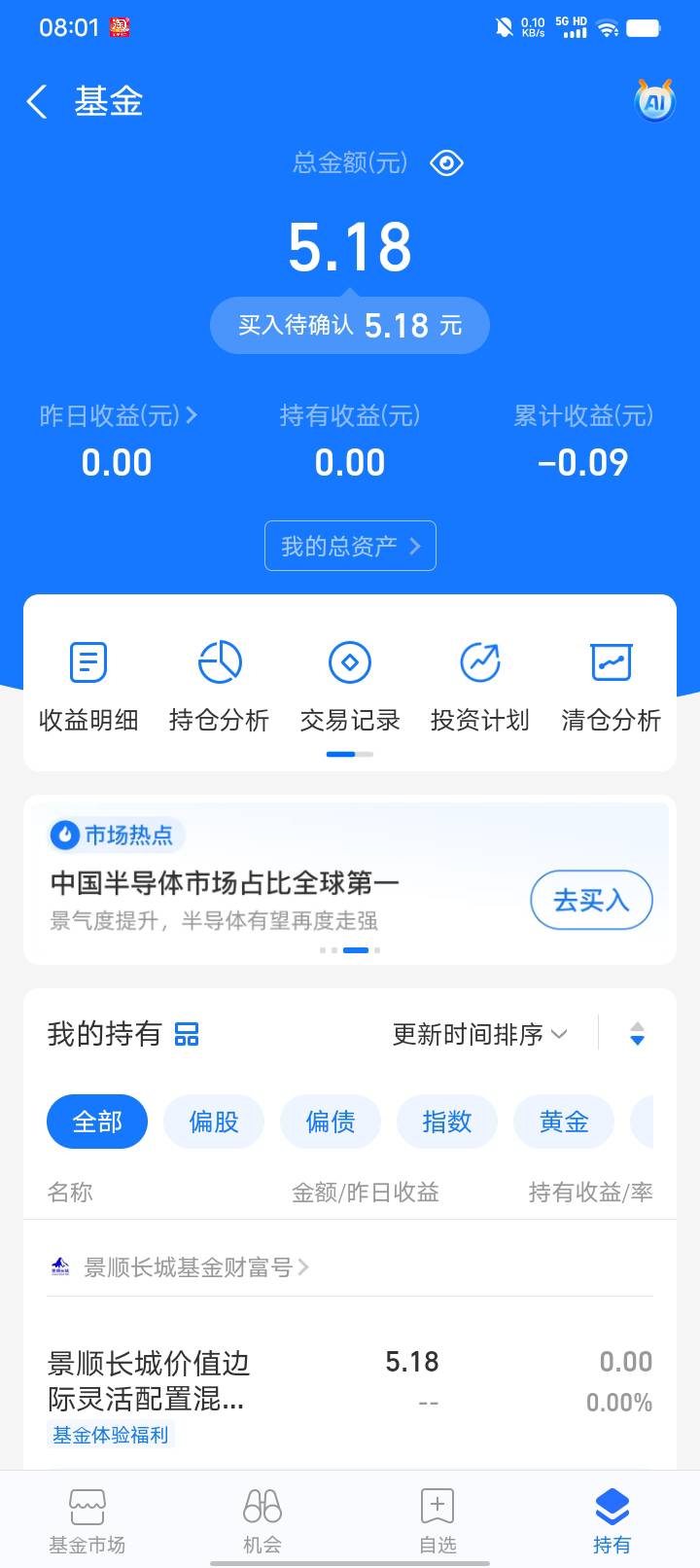
Task: Open 我的总资产
Action: pyautogui.click(x=350, y=546)
